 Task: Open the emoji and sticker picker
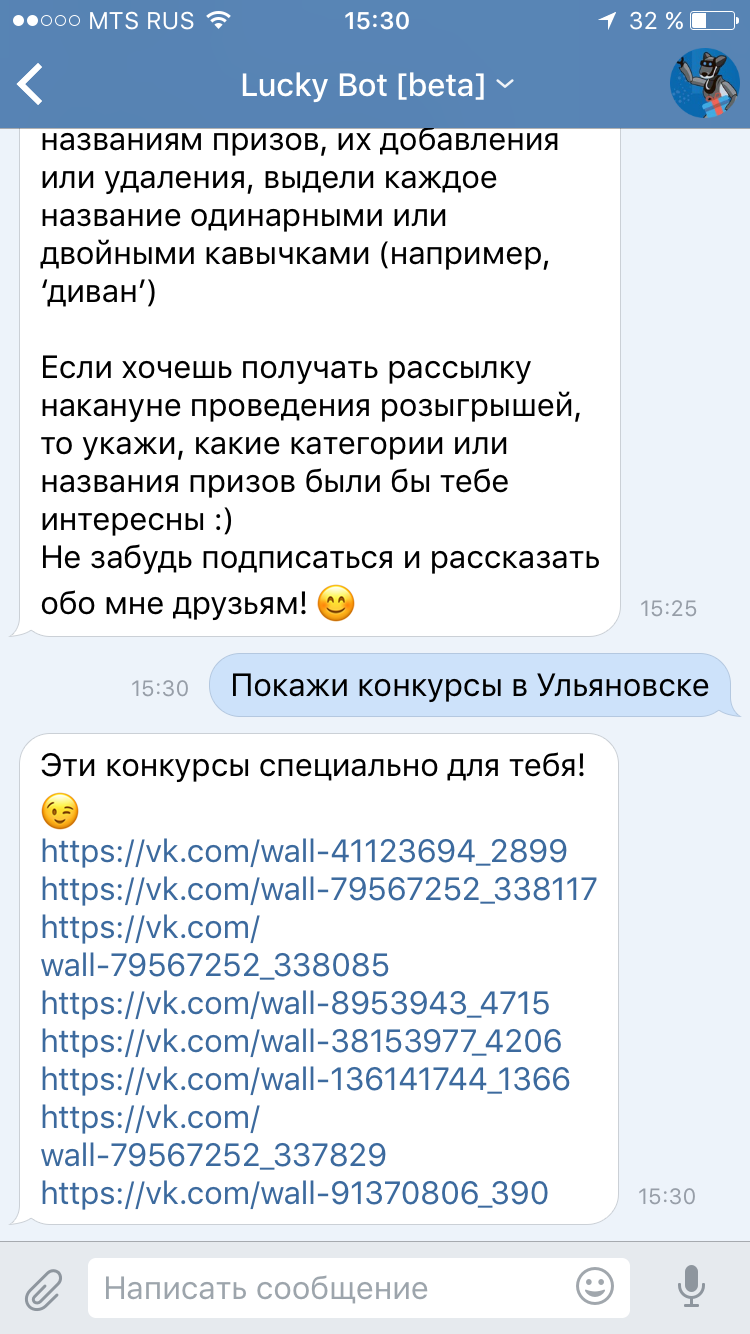596,1288
